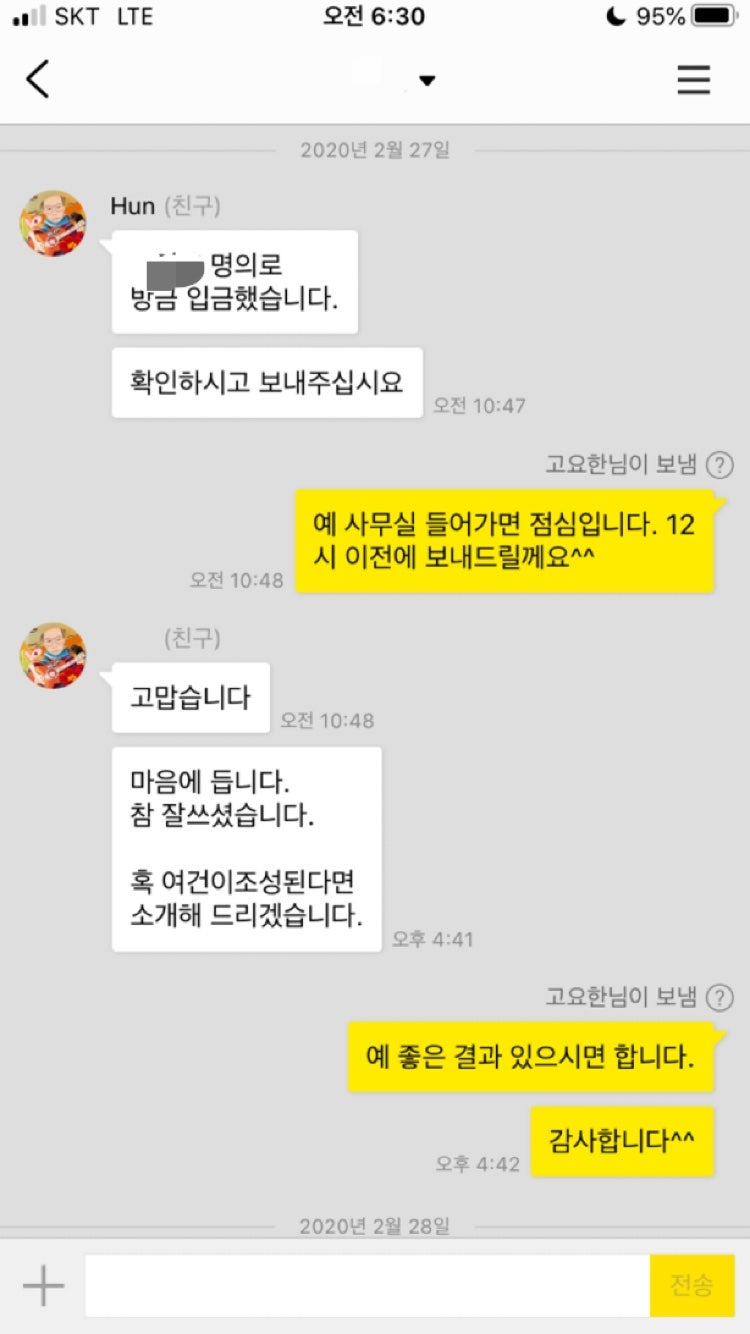Tap the 전송 send button
This screenshot has width=750, height=1334.
[692, 1285]
